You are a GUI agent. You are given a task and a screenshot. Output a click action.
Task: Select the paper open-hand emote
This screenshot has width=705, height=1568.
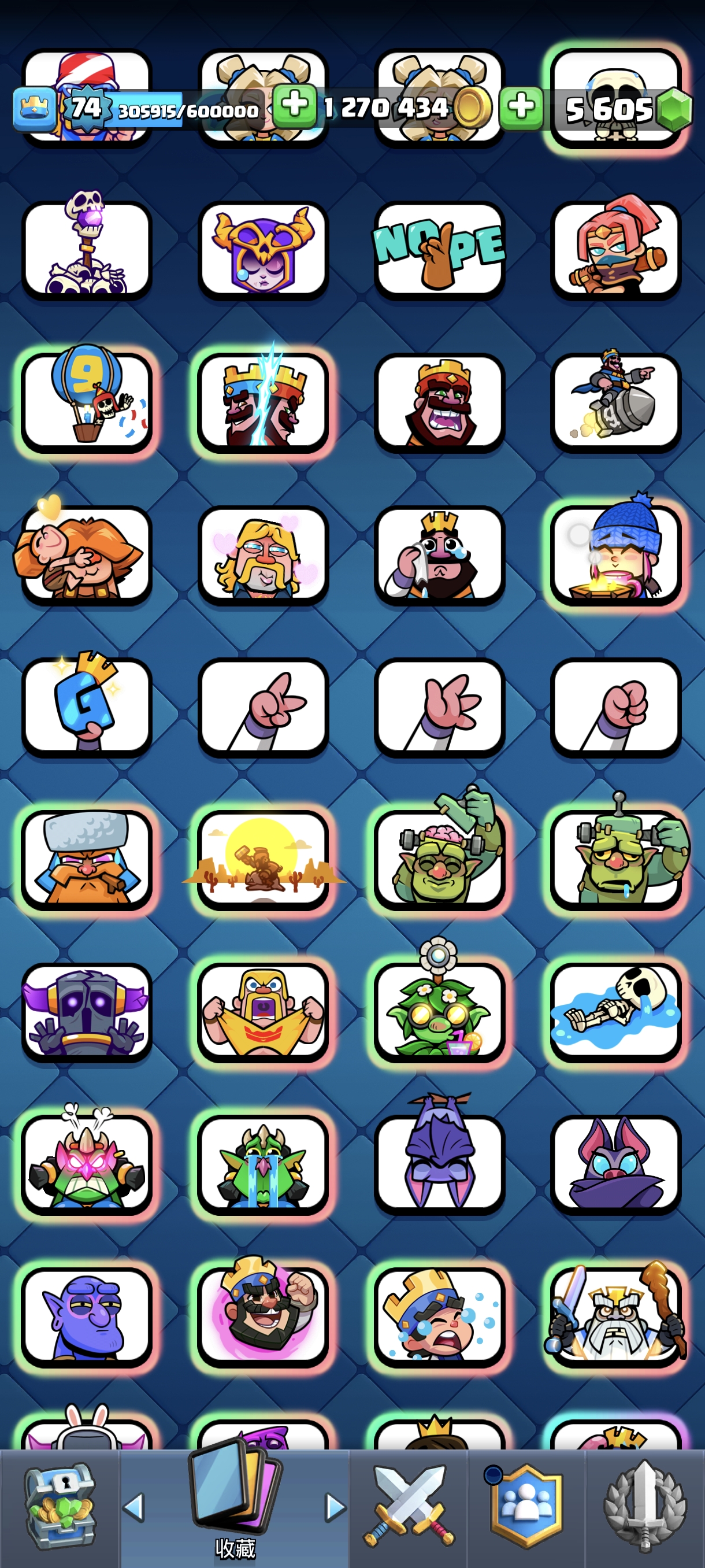[x=439, y=707]
